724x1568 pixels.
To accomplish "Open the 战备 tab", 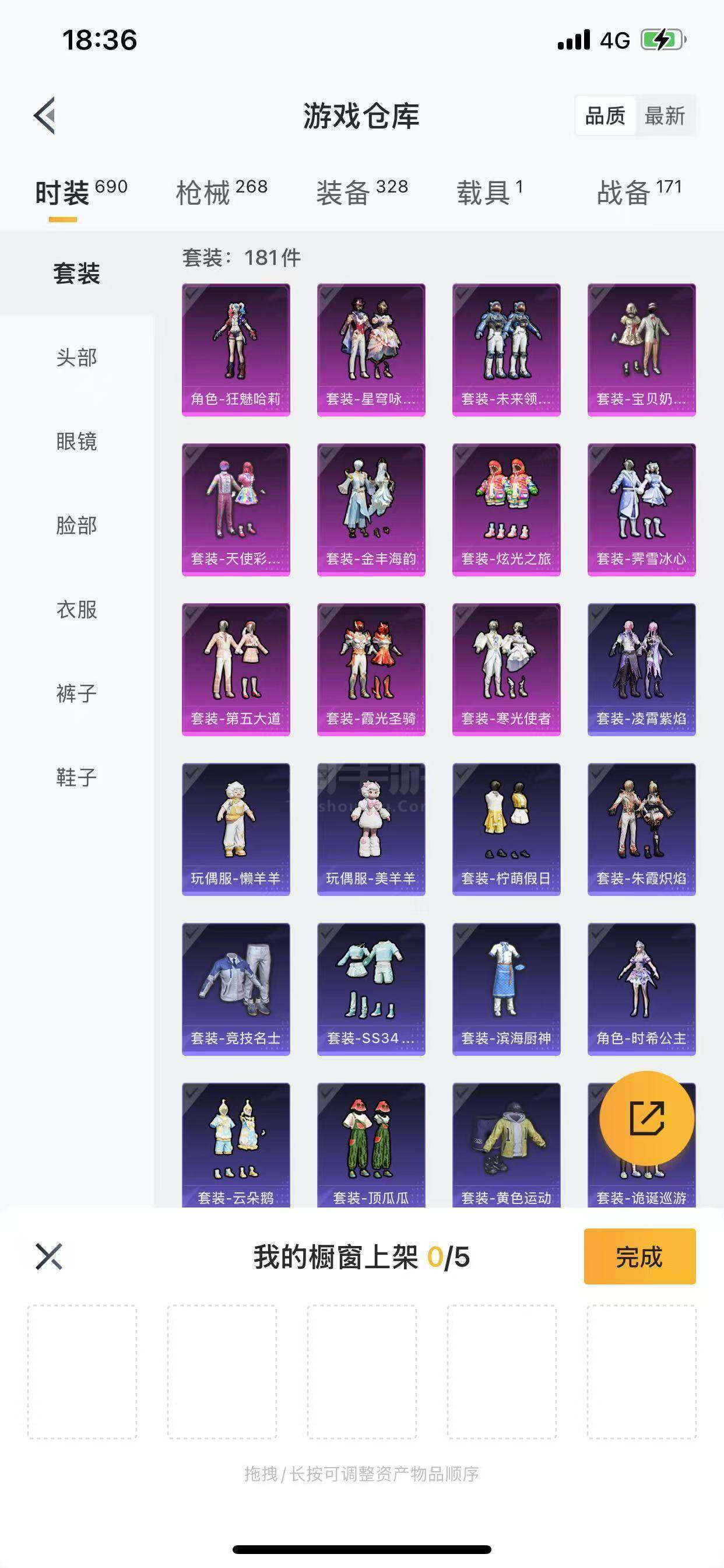I will click(x=639, y=192).
